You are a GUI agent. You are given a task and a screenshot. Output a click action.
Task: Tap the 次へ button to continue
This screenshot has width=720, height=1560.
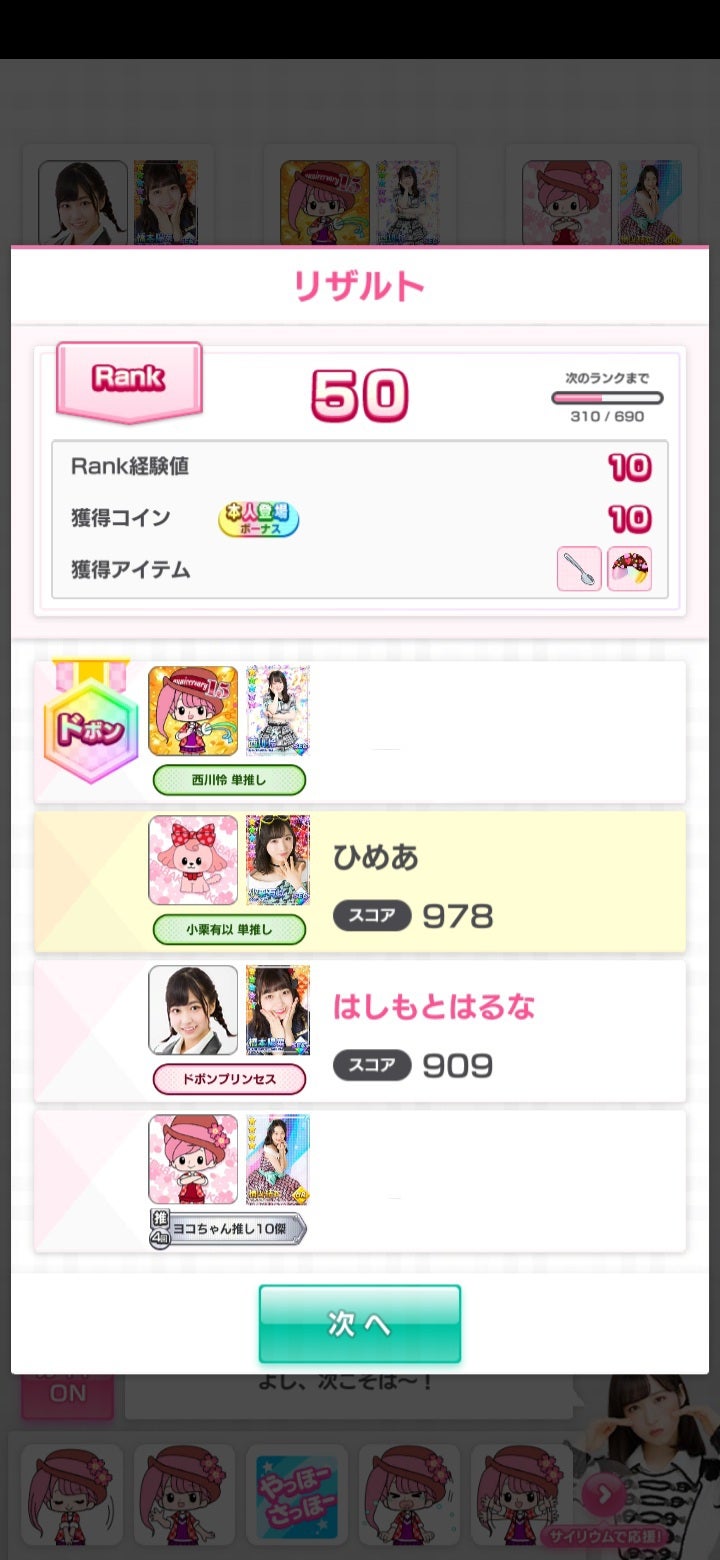pyautogui.click(x=360, y=1323)
